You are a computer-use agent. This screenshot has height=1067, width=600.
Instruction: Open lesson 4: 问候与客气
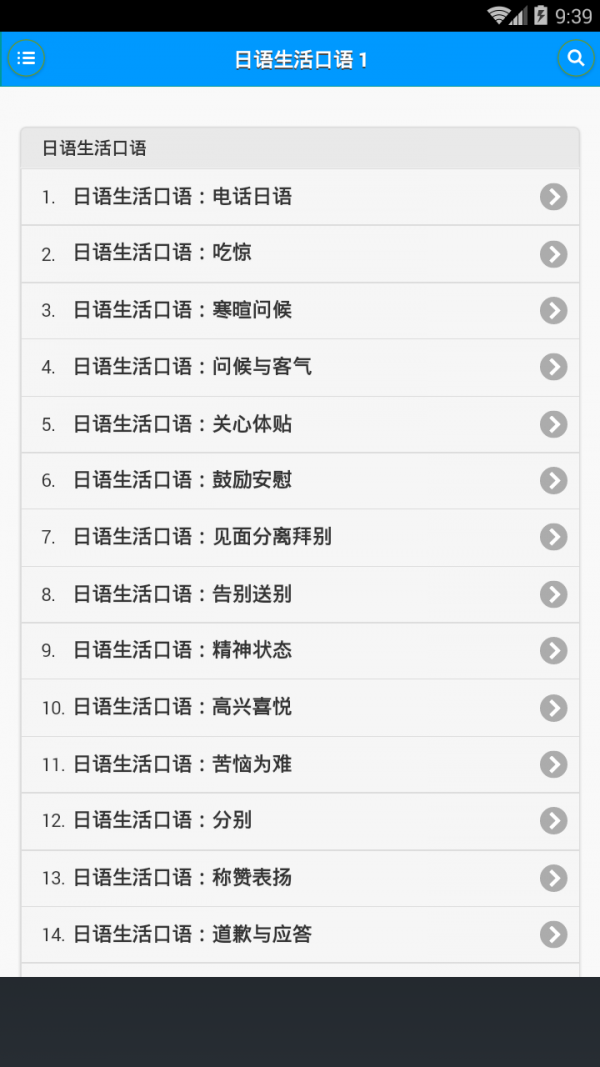pyautogui.click(x=300, y=367)
